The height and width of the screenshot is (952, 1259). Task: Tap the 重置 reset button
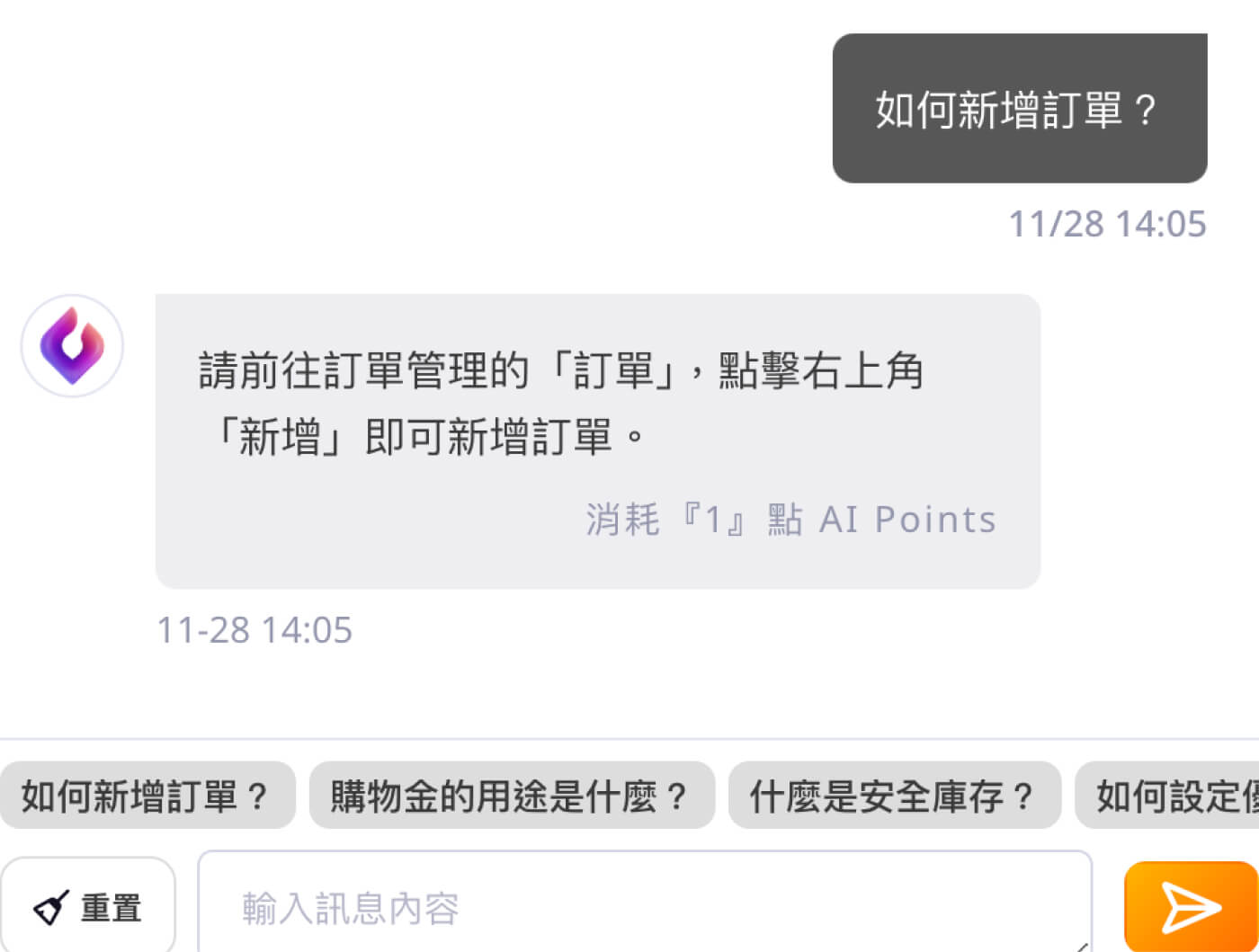click(88, 906)
